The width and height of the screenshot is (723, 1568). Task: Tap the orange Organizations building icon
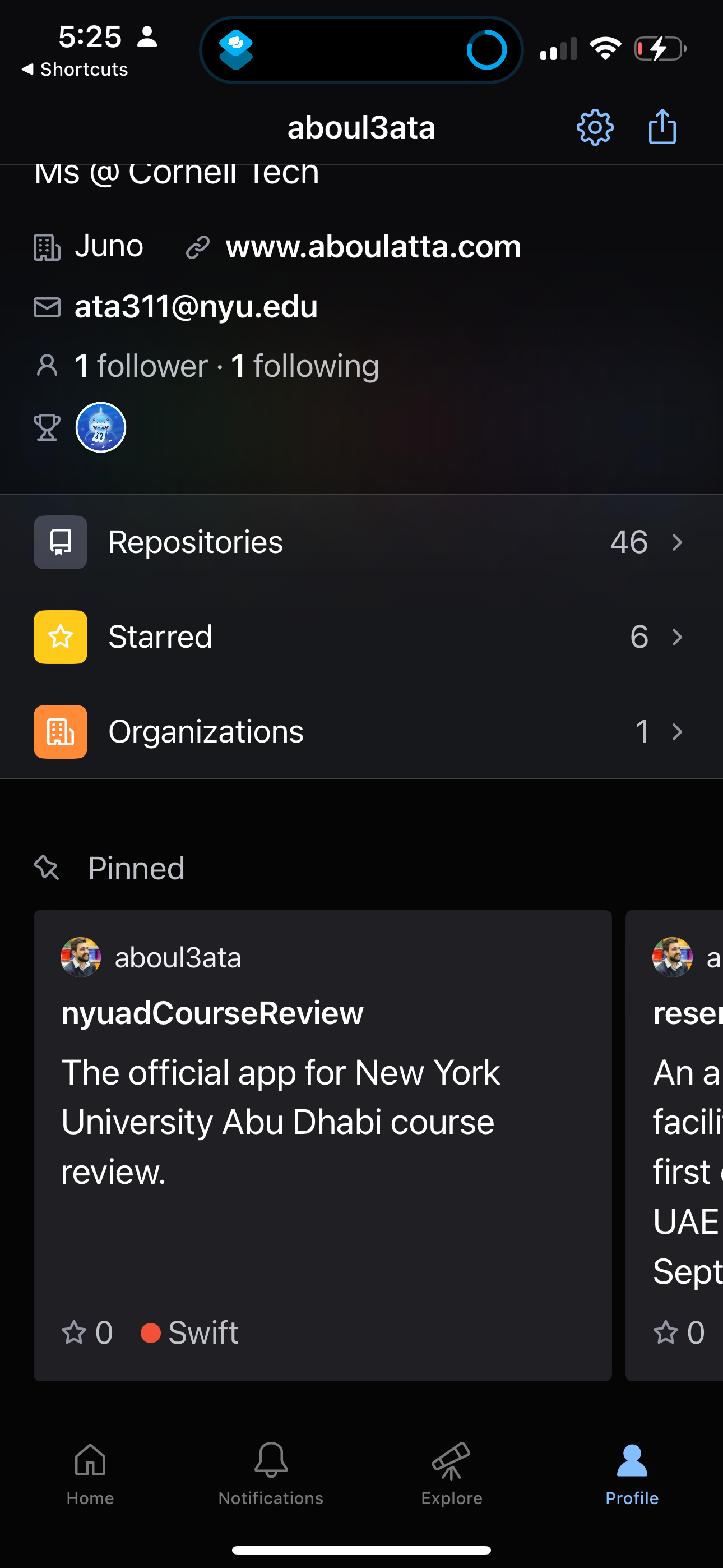pyautogui.click(x=61, y=732)
